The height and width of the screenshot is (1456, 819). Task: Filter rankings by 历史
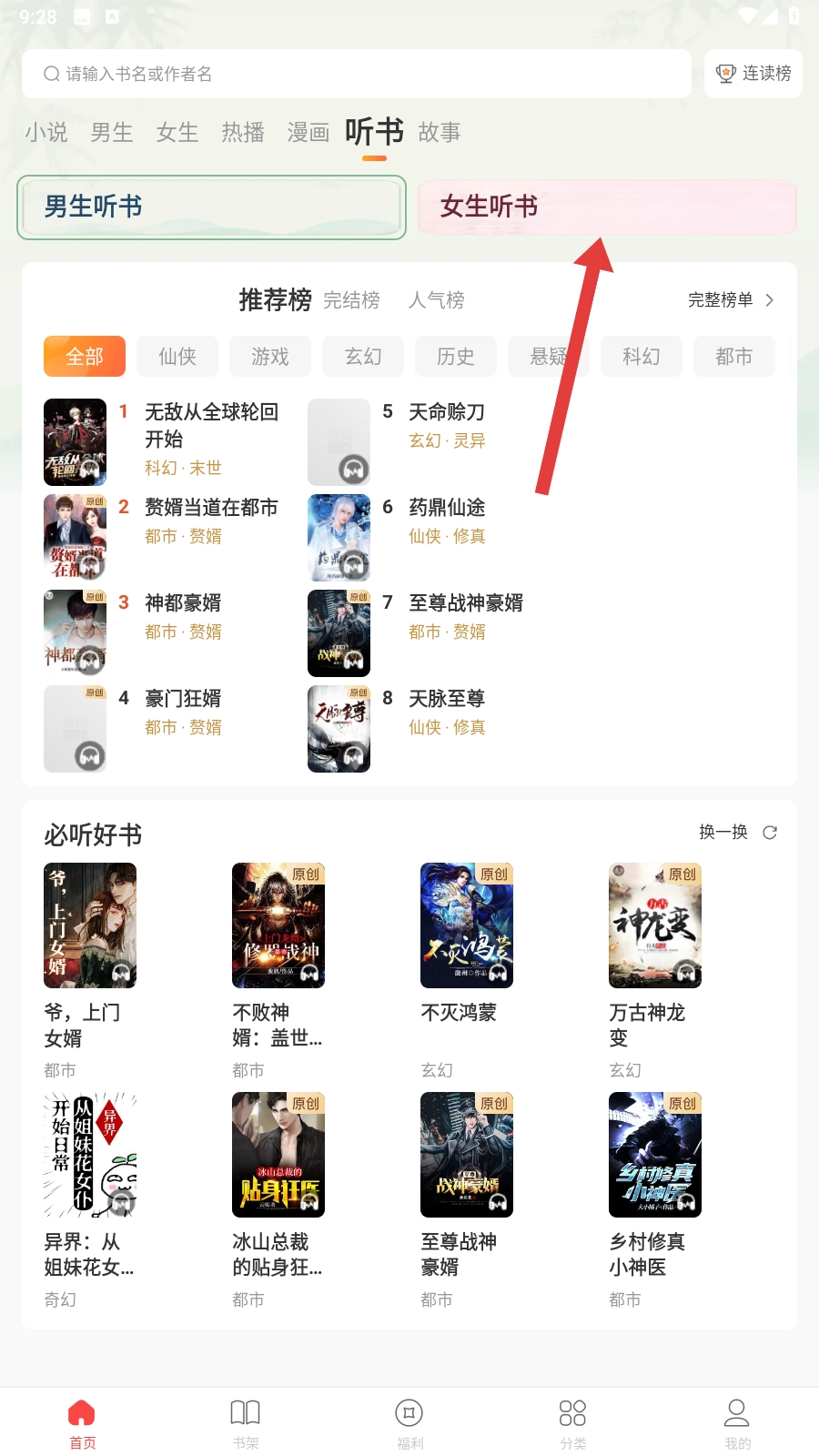(456, 357)
